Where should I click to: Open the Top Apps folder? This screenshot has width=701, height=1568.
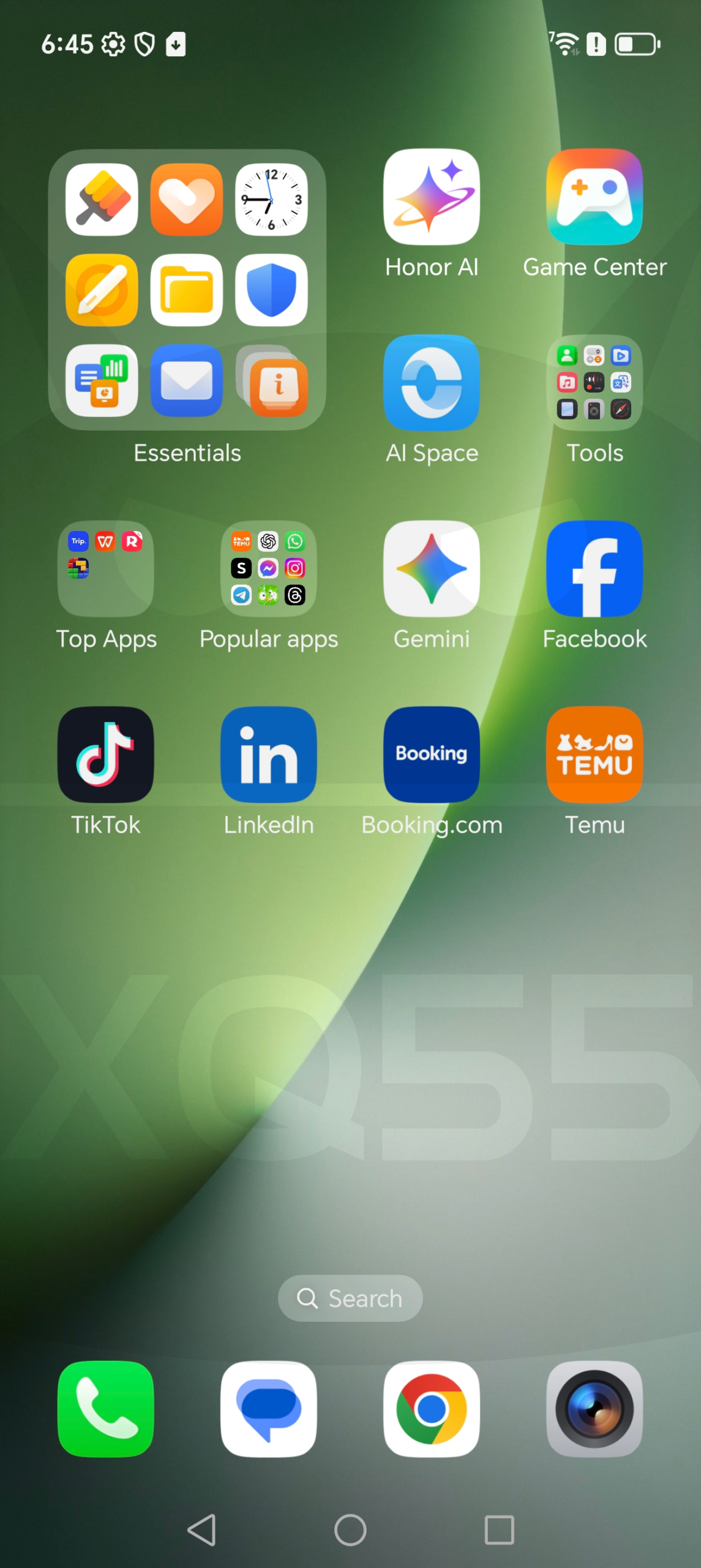tap(106, 568)
